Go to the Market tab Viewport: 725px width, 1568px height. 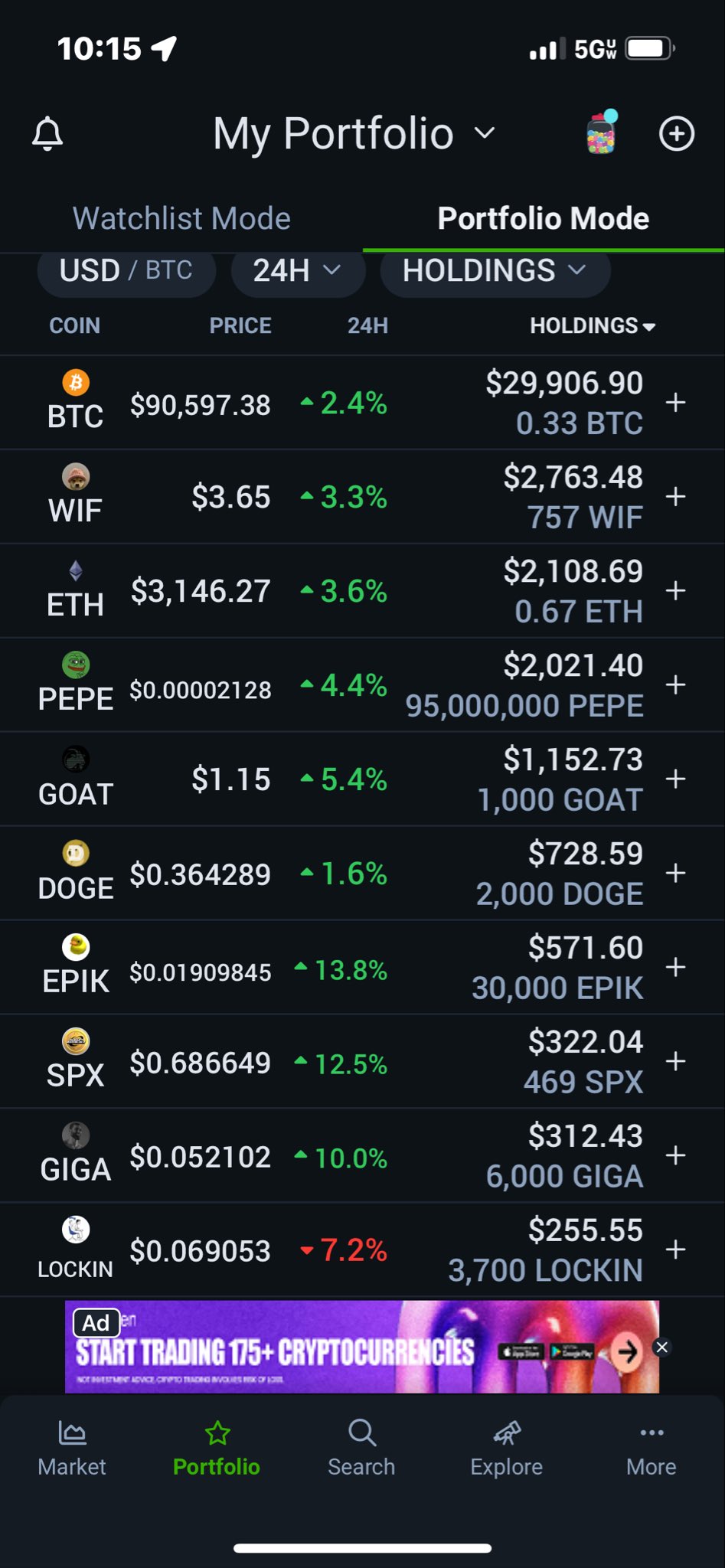pyautogui.click(x=72, y=1449)
